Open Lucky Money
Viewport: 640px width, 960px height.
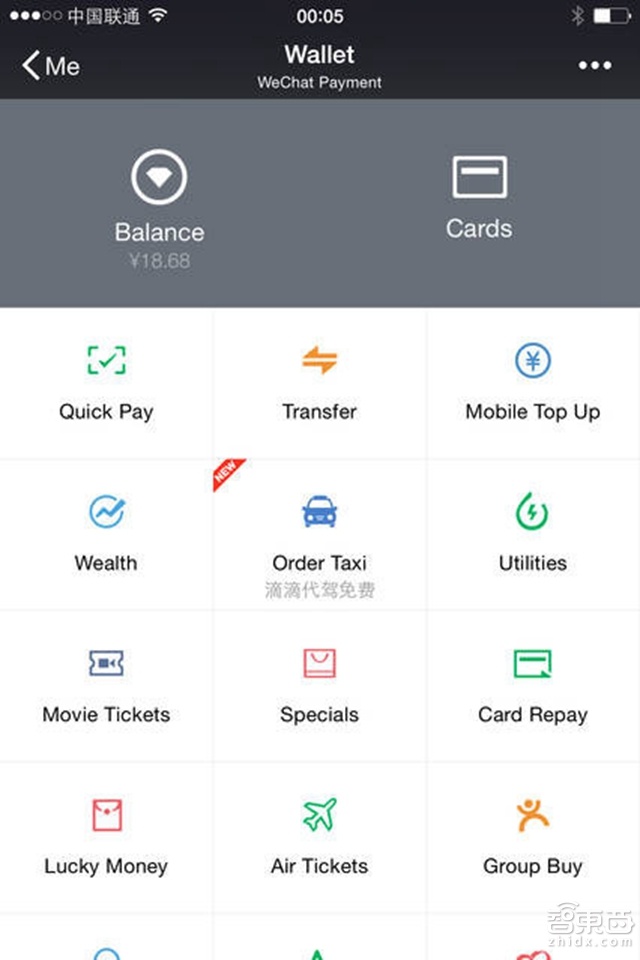click(x=106, y=838)
